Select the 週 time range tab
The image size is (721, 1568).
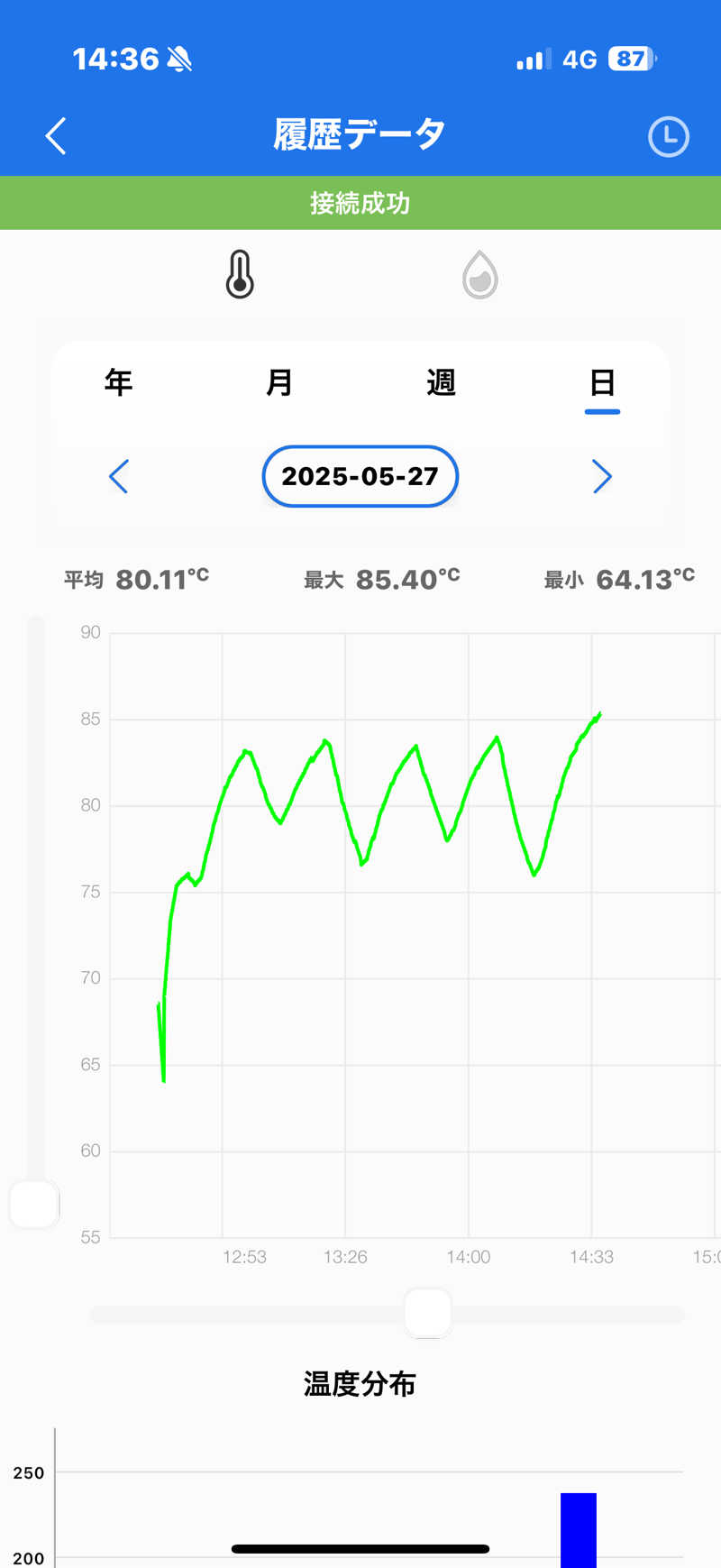pyautogui.click(x=441, y=383)
